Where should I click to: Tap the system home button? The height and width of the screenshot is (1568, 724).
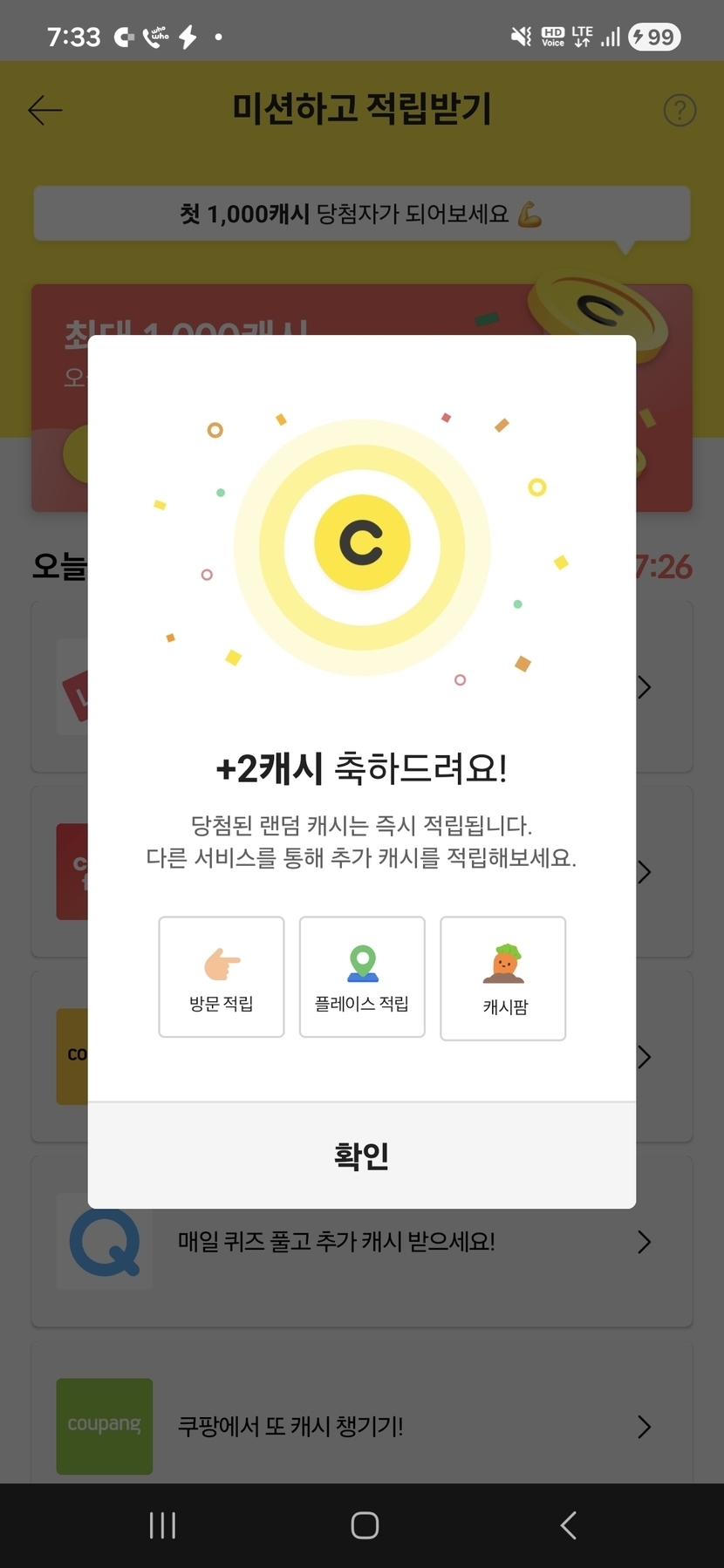click(365, 1525)
